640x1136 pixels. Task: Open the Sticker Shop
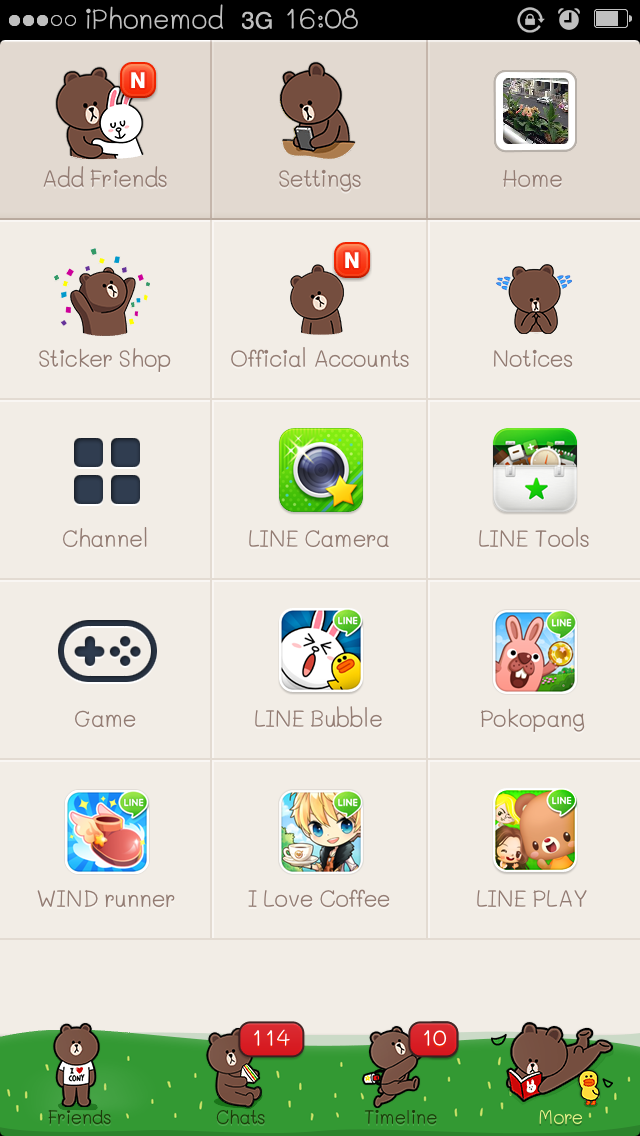click(105, 309)
